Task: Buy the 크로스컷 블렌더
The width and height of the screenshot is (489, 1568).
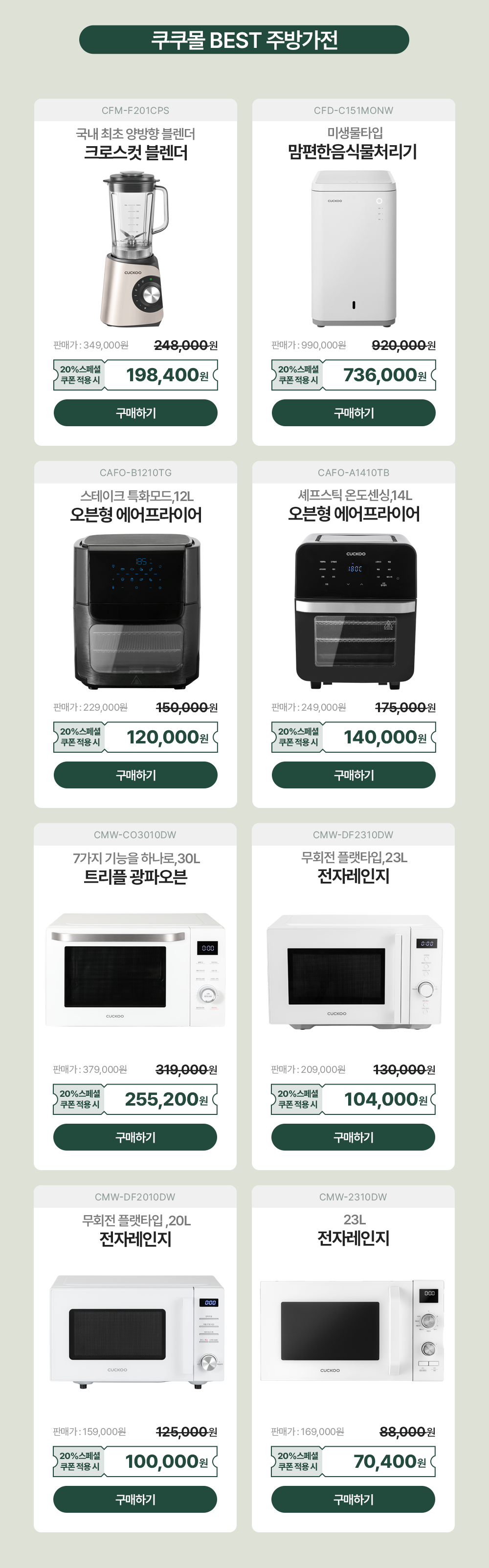Action: pos(135,413)
